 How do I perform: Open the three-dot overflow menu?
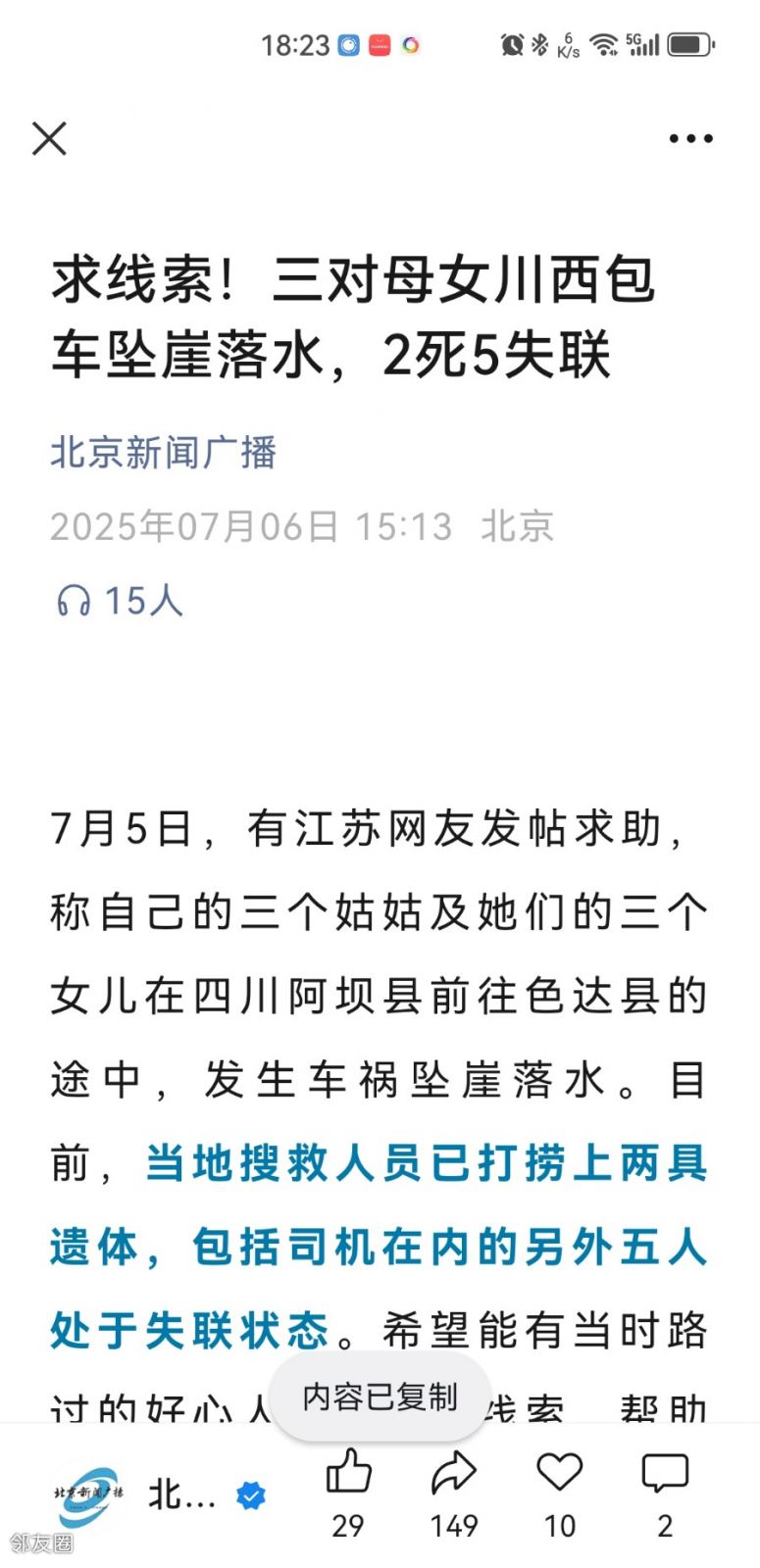(x=690, y=138)
